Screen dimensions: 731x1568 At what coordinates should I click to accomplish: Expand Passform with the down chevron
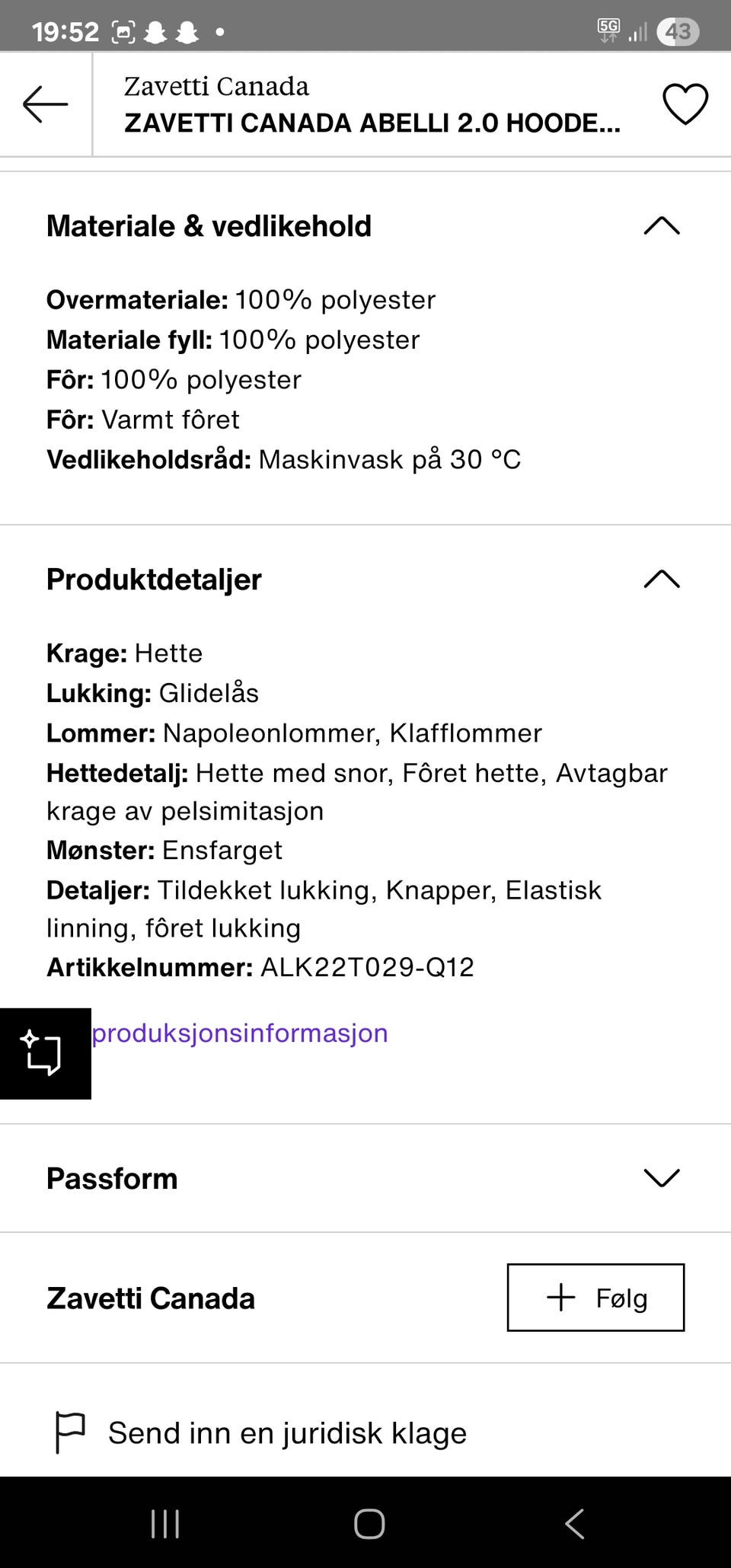(659, 1178)
